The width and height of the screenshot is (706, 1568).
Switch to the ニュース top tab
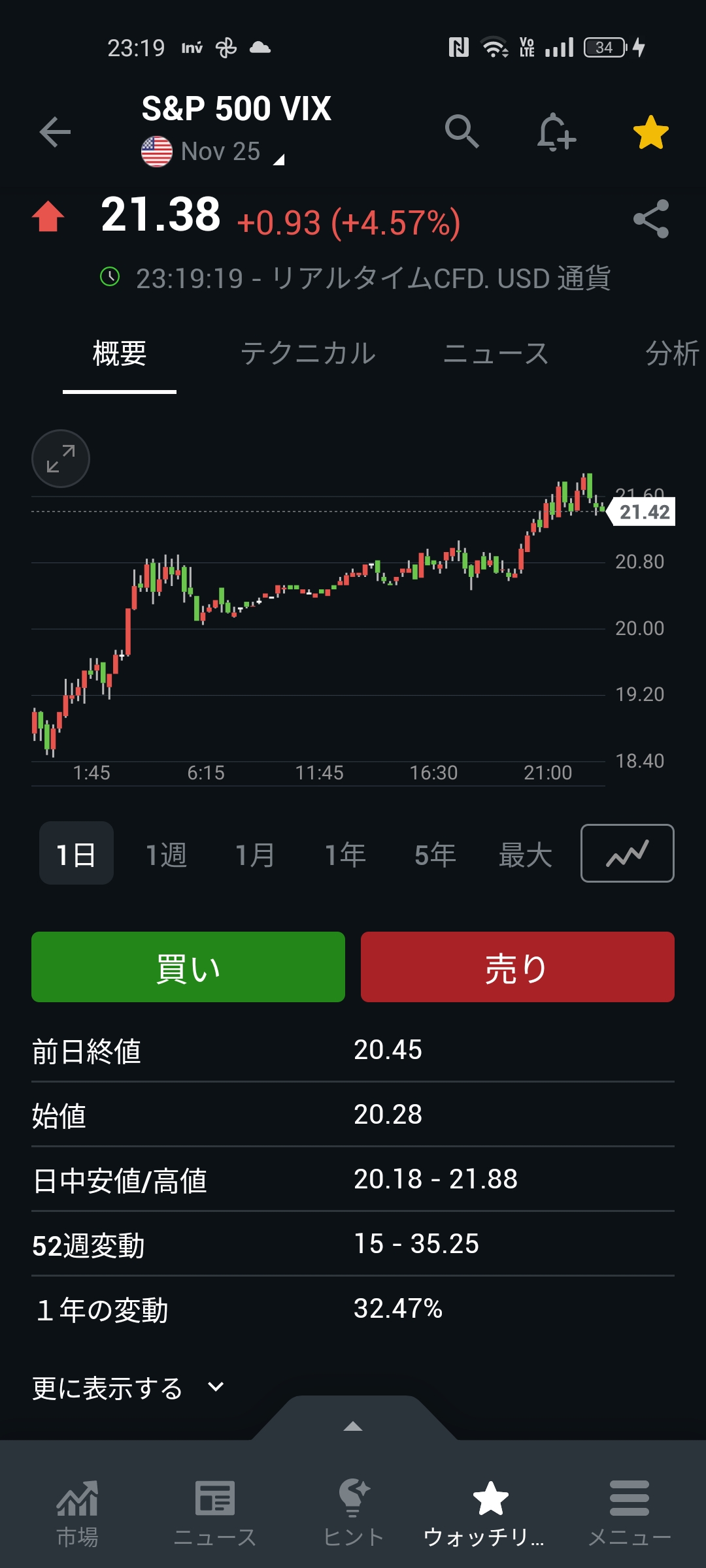[x=496, y=353]
